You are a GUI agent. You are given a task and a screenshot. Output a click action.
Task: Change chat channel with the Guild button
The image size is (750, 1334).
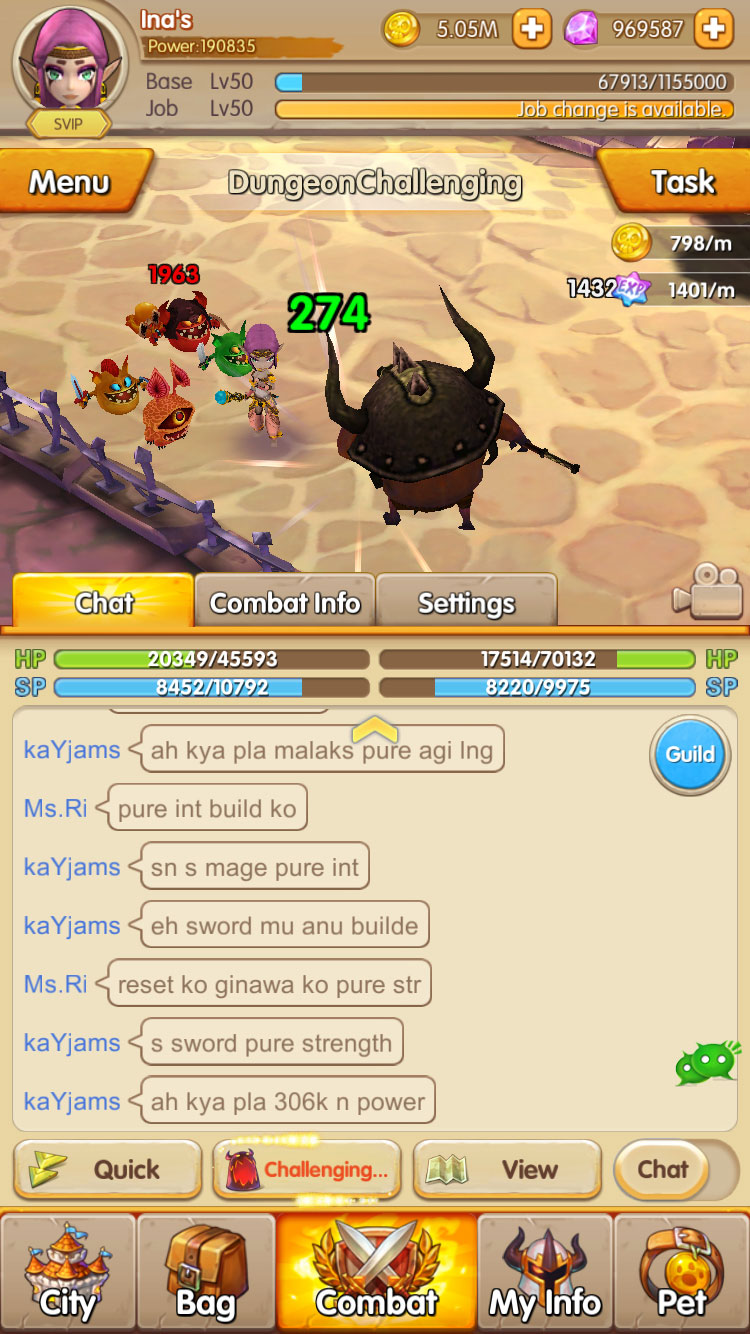tap(690, 754)
